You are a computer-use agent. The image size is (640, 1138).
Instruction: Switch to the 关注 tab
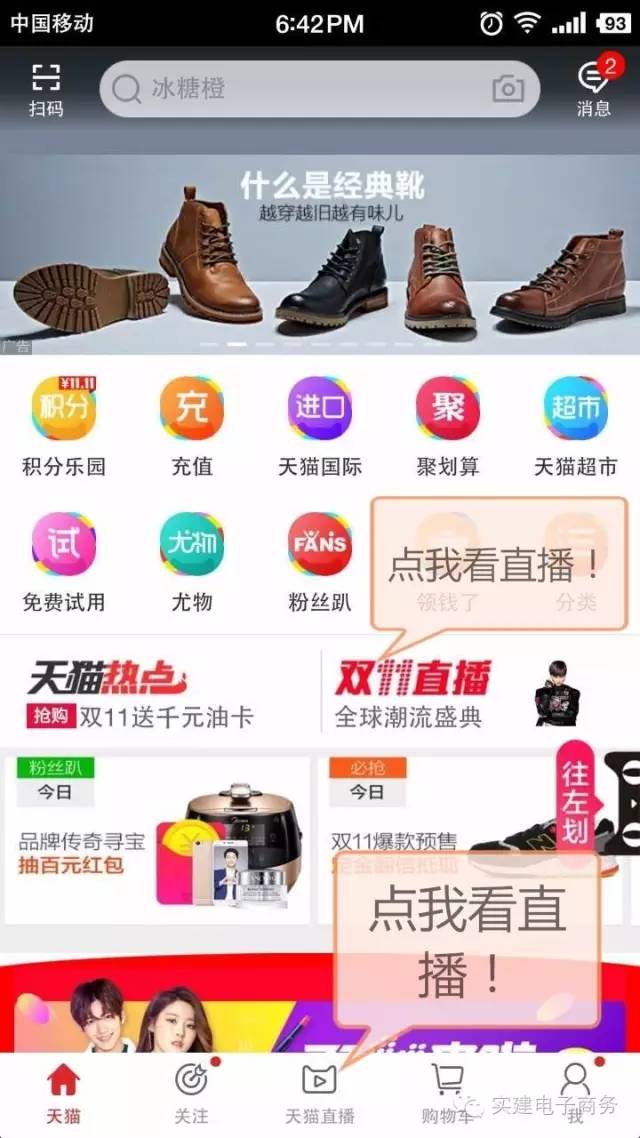[x=191, y=1092]
